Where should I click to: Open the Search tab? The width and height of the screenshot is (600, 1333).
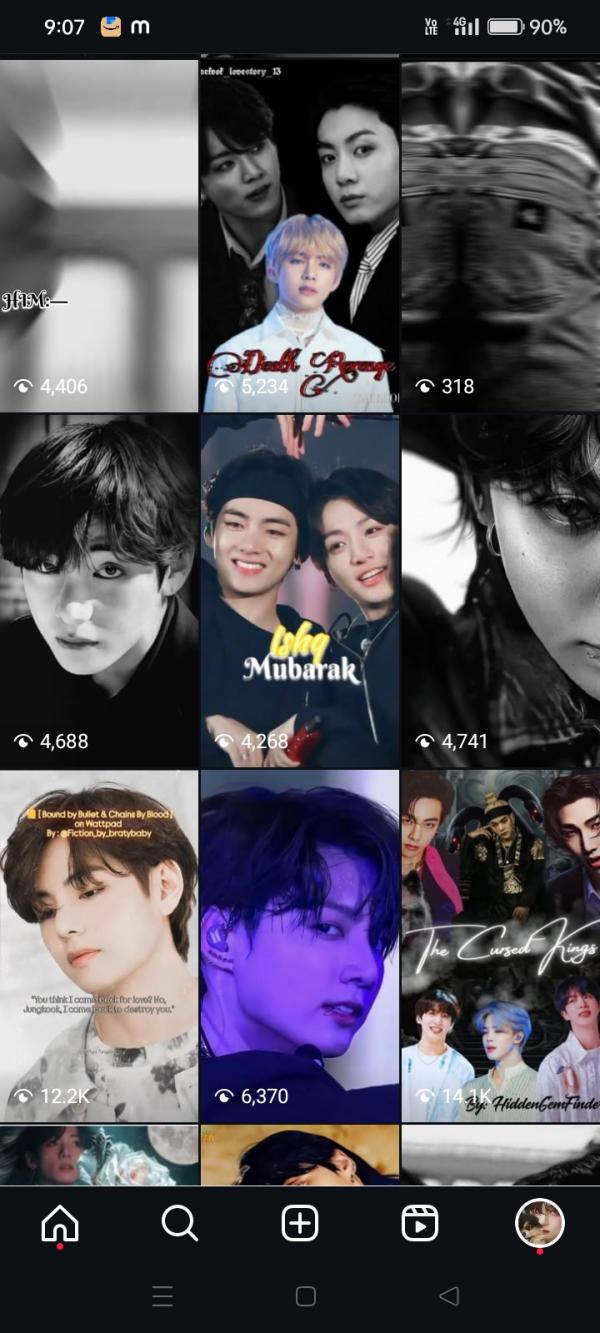[x=180, y=1223]
